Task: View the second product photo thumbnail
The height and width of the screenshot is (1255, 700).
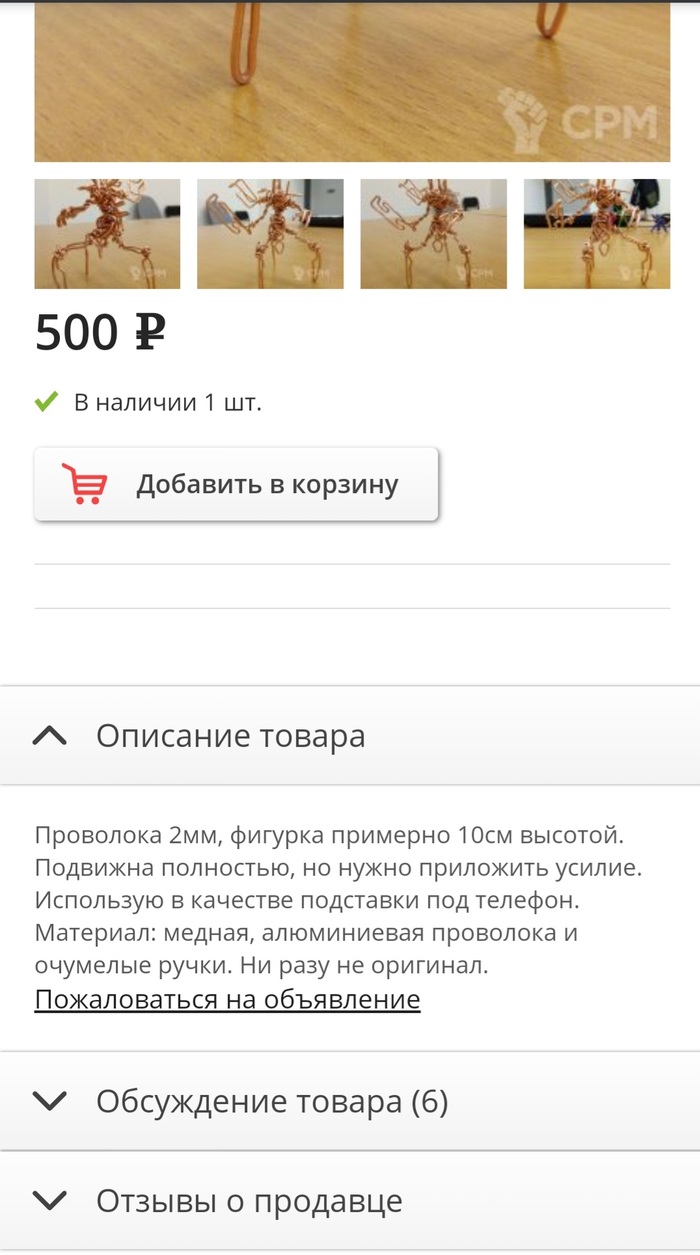Action: click(x=270, y=234)
